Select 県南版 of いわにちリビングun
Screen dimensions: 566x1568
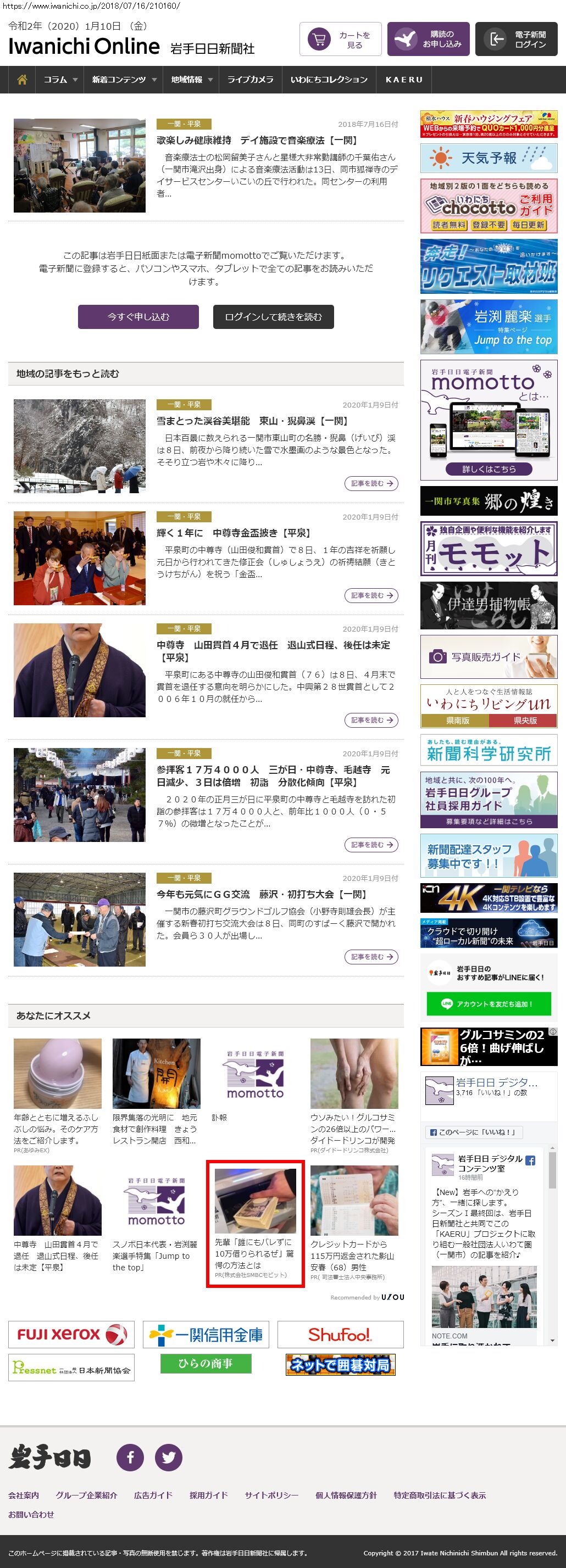click(454, 721)
